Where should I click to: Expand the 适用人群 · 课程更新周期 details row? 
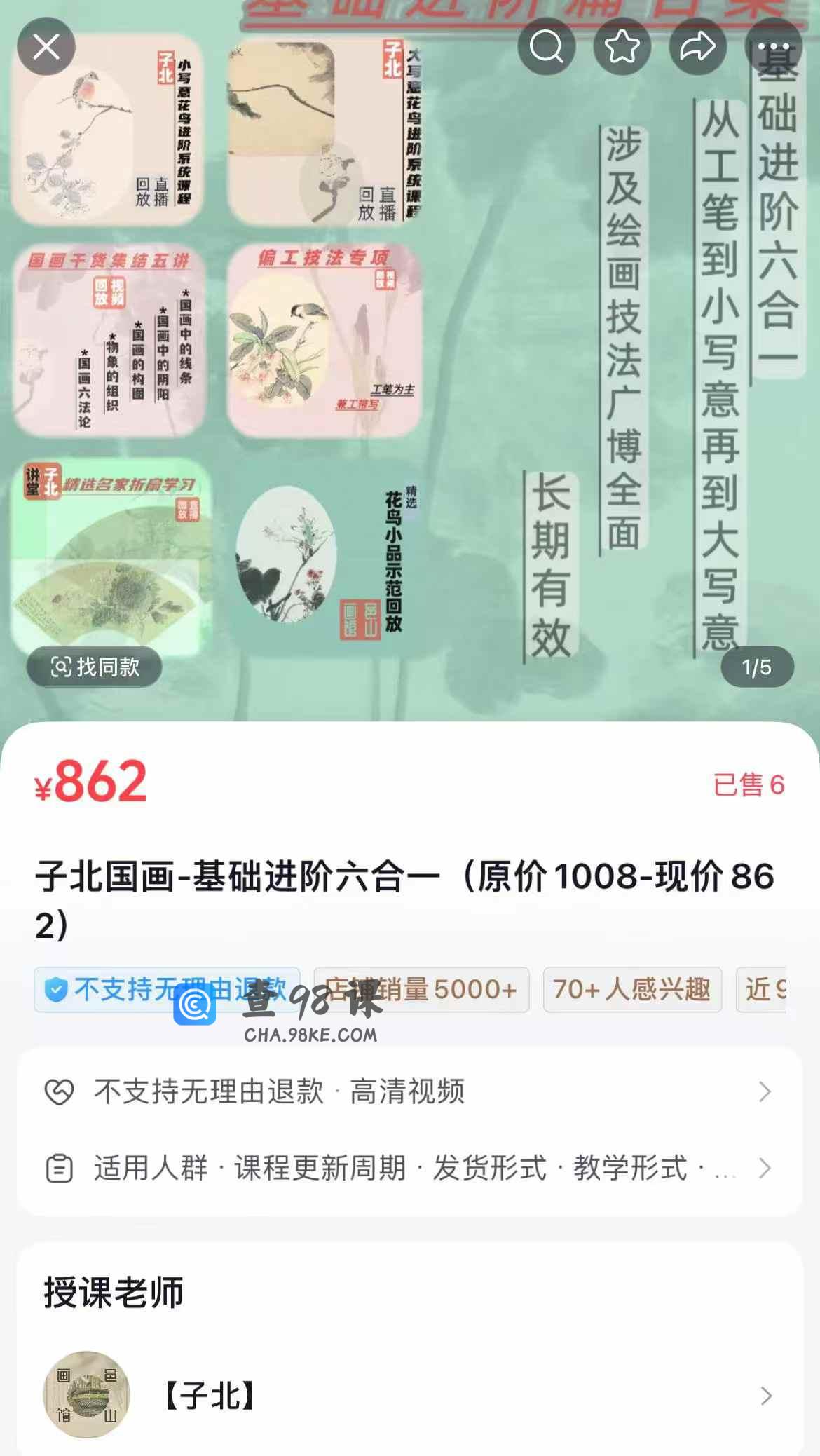409,1168
